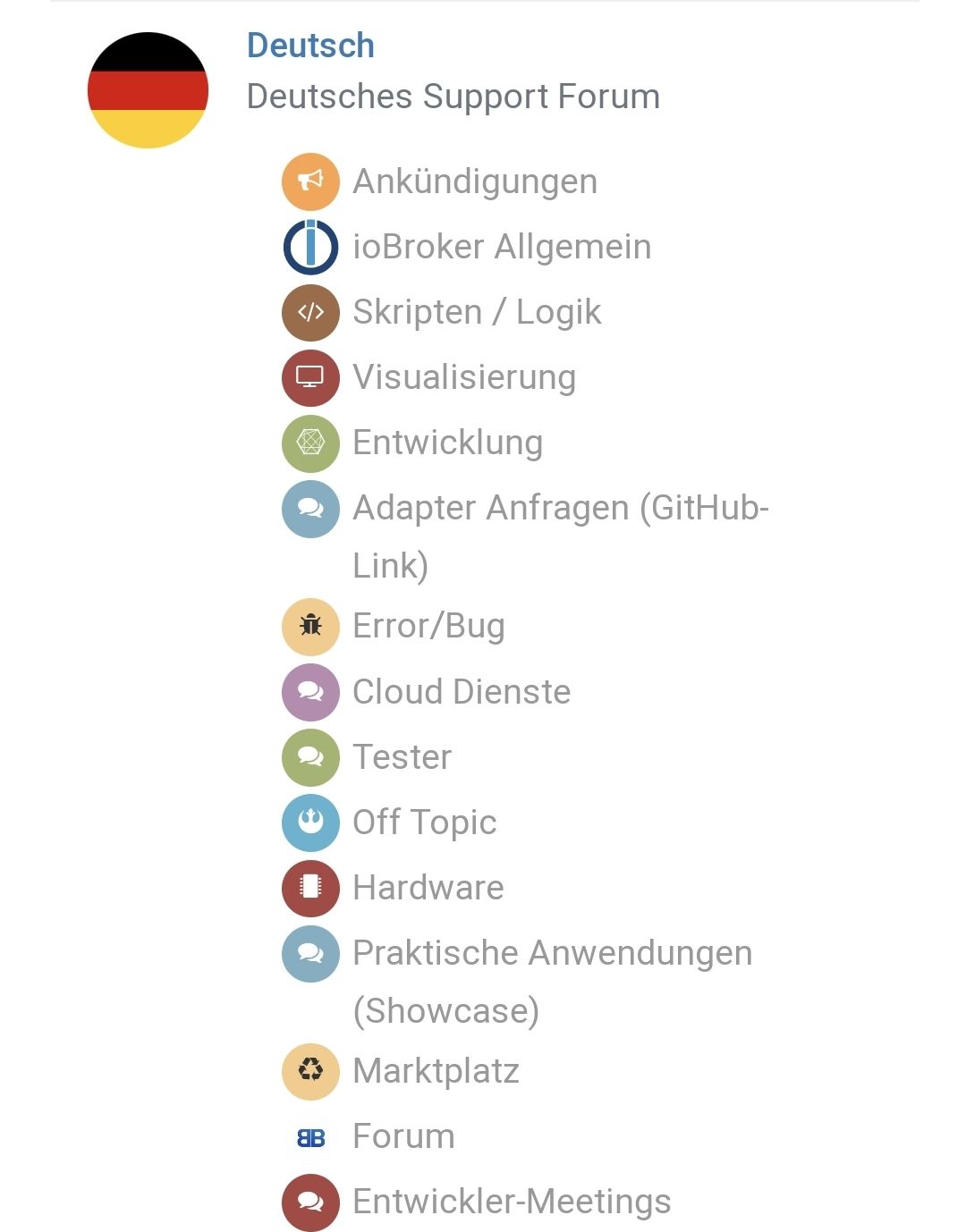
Task: Open Skripten / Logik subcategory
Action: click(476, 312)
